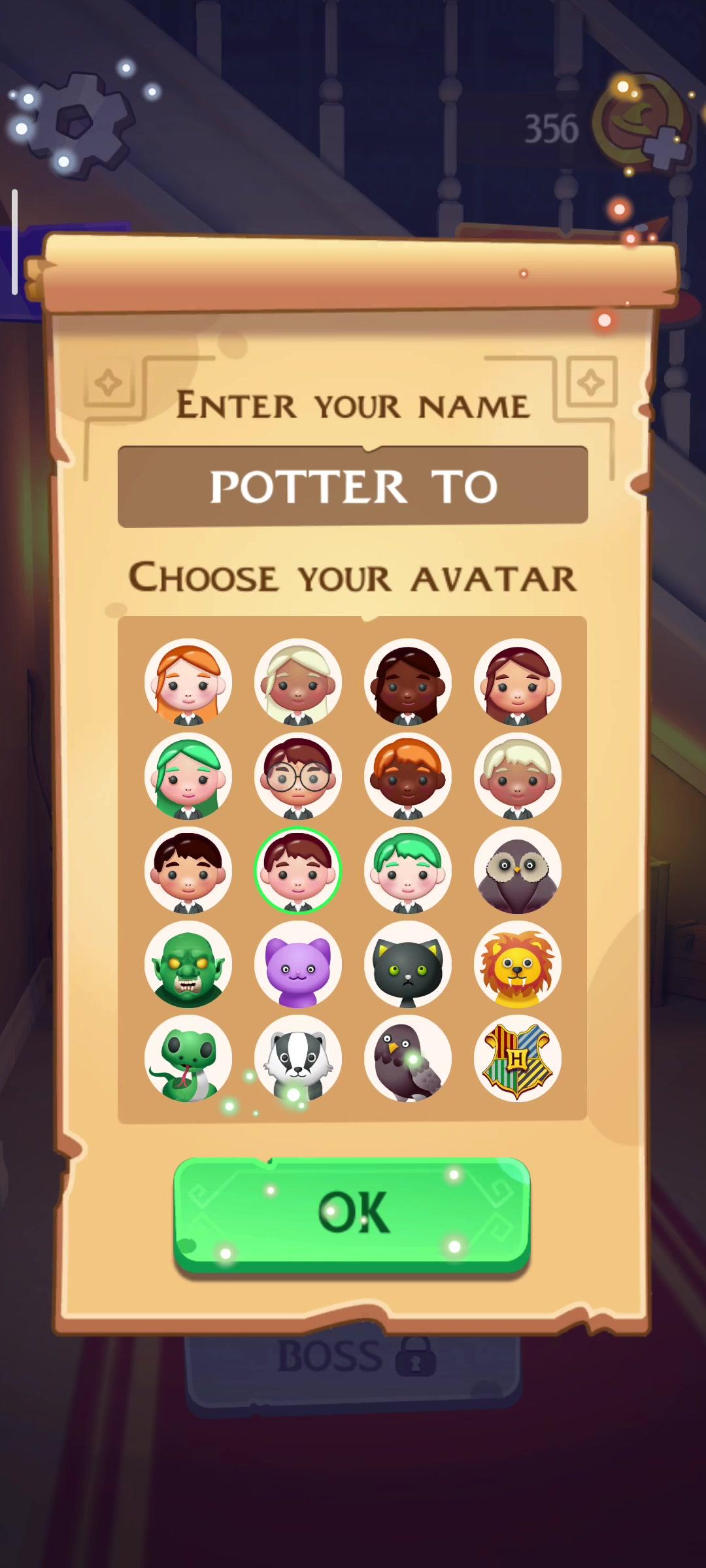The width and height of the screenshot is (706, 1568).
Task: Edit the name field reading POTTER TO
Action: [x=353, y=486]
